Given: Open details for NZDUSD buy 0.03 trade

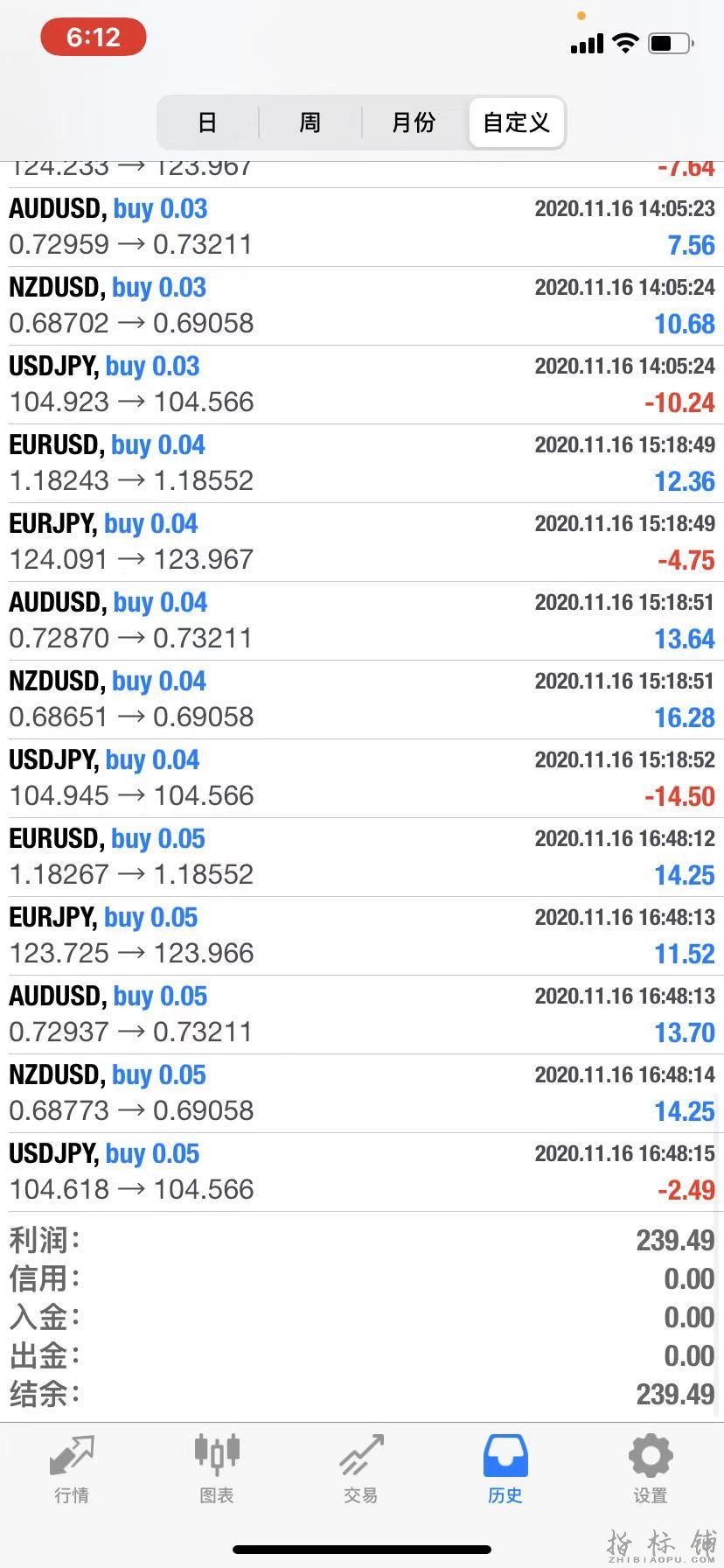Looking at the screenshot, I should coord(362,305).
